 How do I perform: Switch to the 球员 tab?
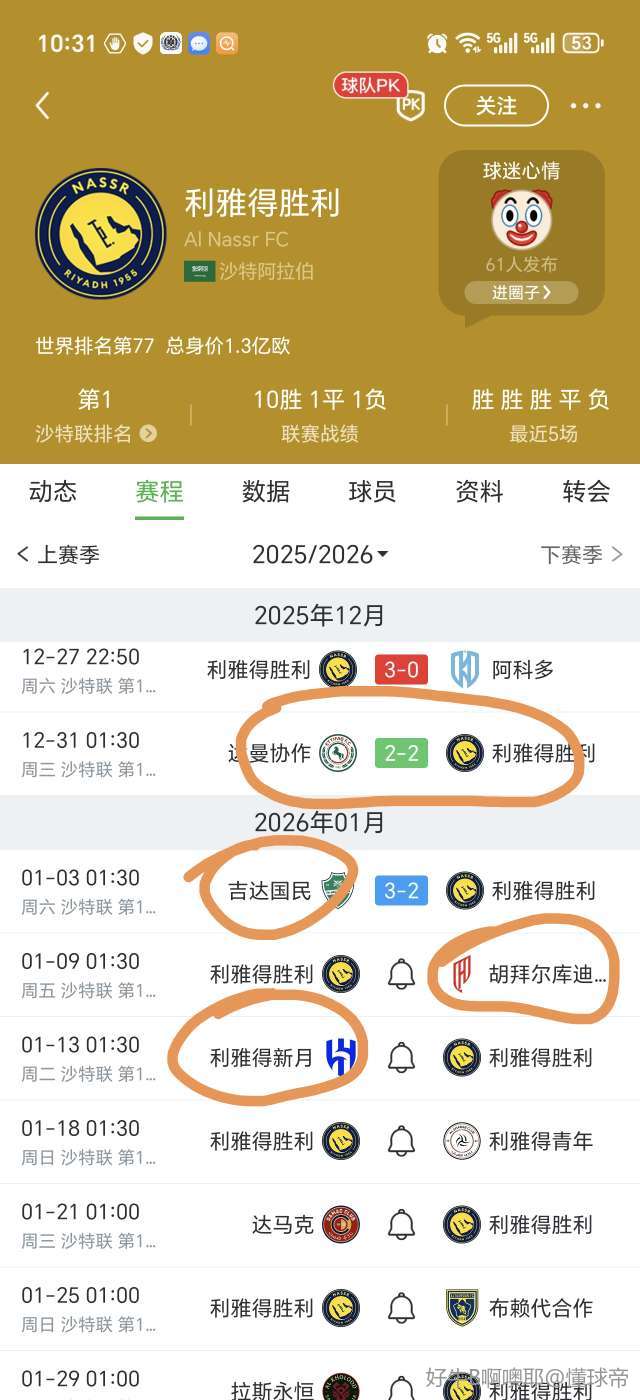click(x=372, y=491)
